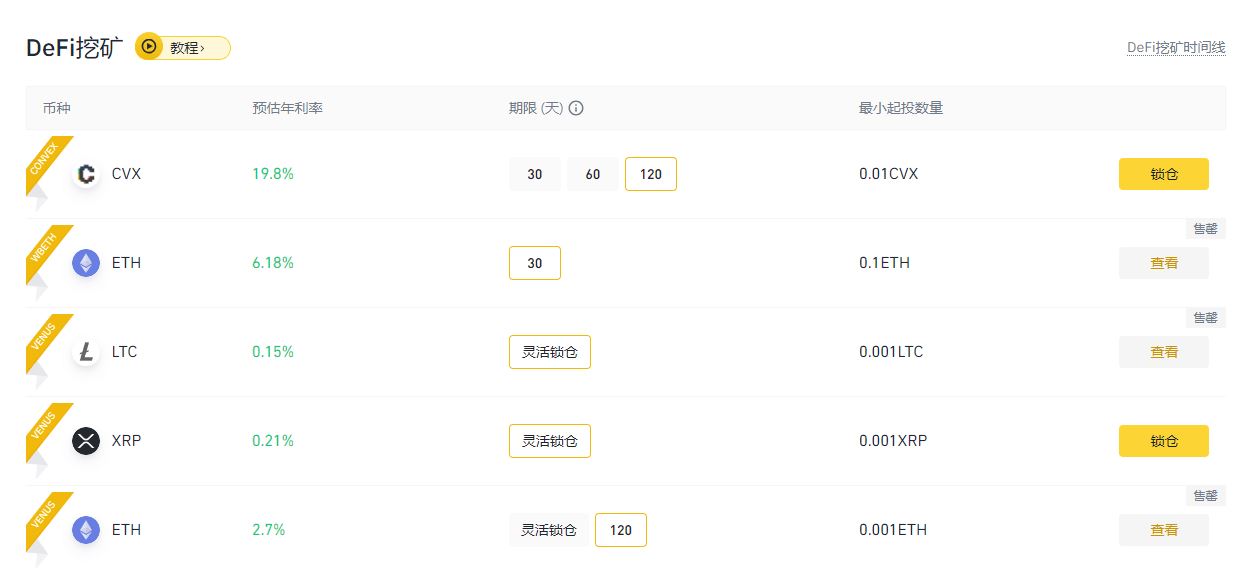This screenshot has height=570, width=1244.
Task: Choose the 120-day term for CVX
Action: (x=650, y=174)
